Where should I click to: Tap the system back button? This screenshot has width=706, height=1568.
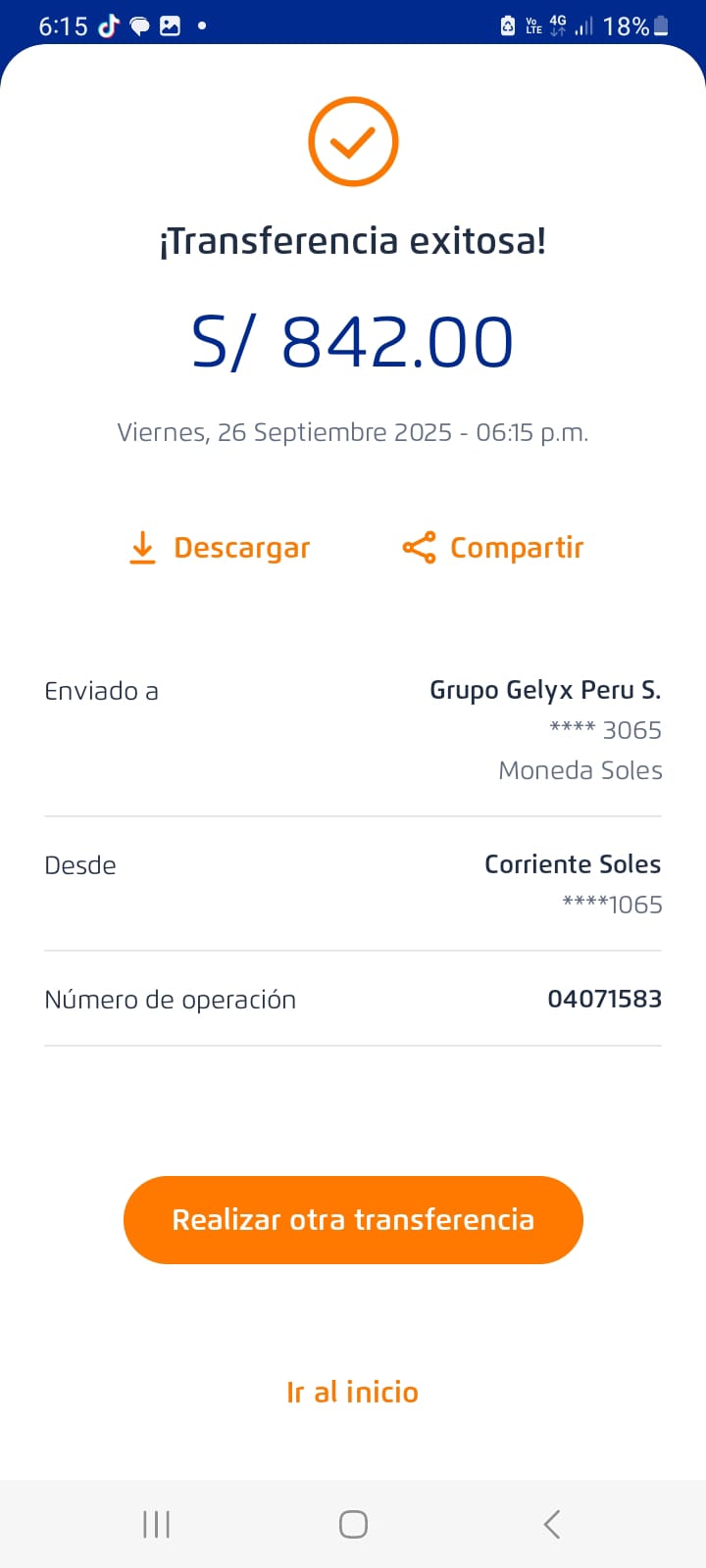[x=552, y=1524]
